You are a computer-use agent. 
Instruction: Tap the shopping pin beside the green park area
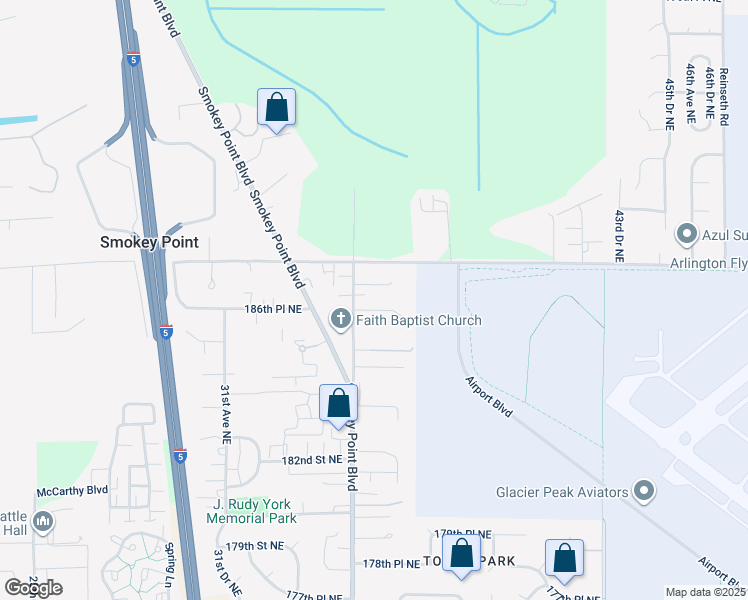276,111
